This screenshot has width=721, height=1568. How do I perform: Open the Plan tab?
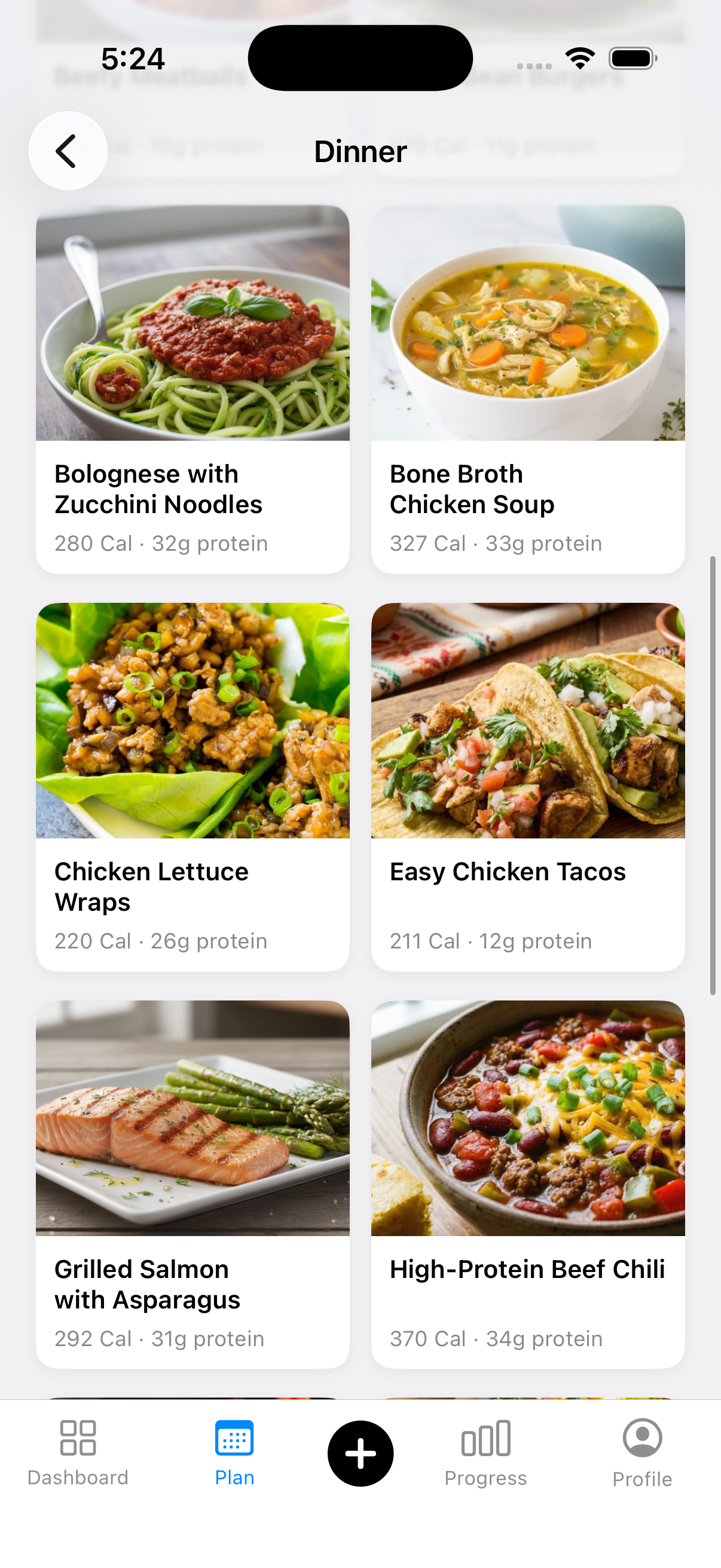click(234, 1453)
